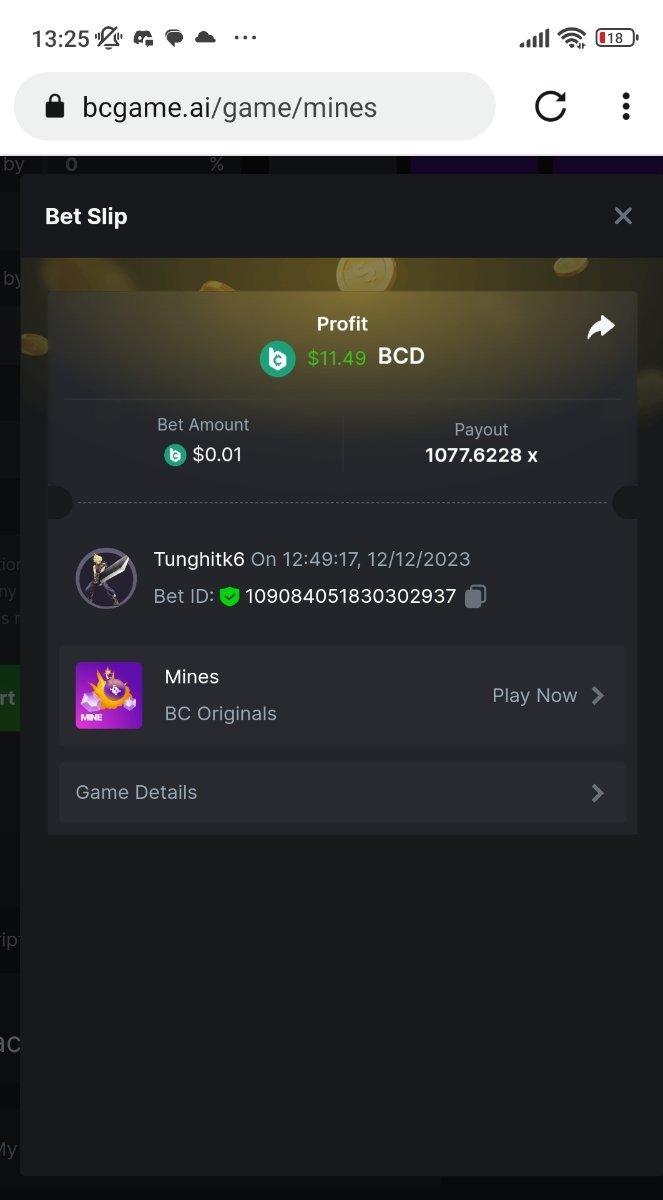Open Game Details
Screen dimensions: 663x1200
[342, 792]
